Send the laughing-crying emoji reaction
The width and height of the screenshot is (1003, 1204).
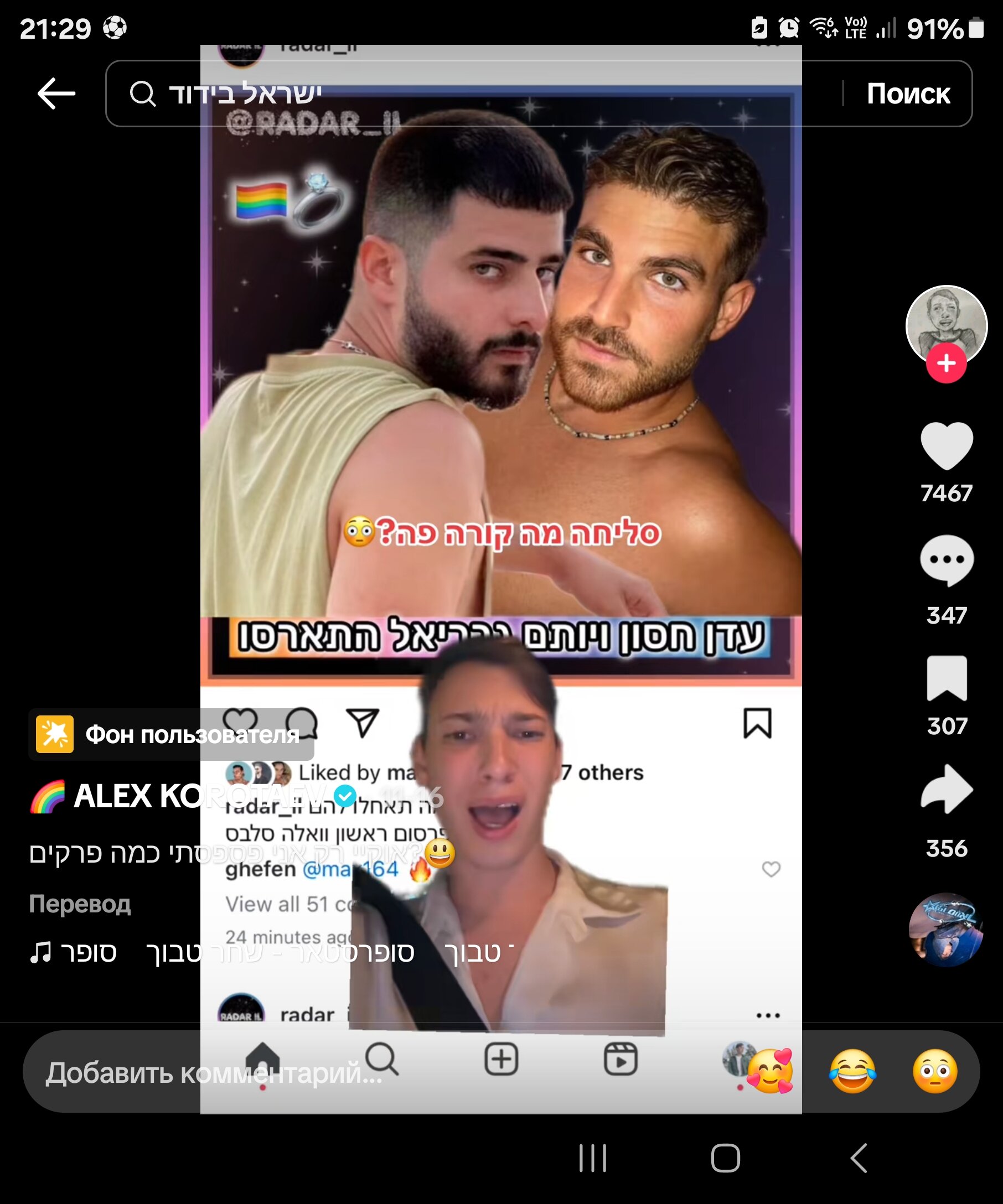click(852, 1071)
